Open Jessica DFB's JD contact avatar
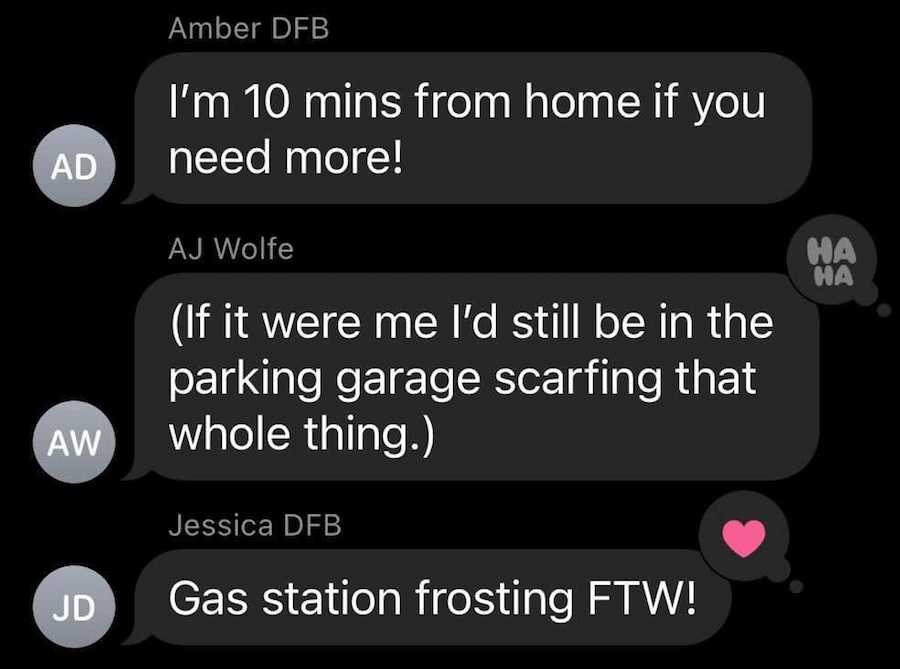 coord(74,607)
